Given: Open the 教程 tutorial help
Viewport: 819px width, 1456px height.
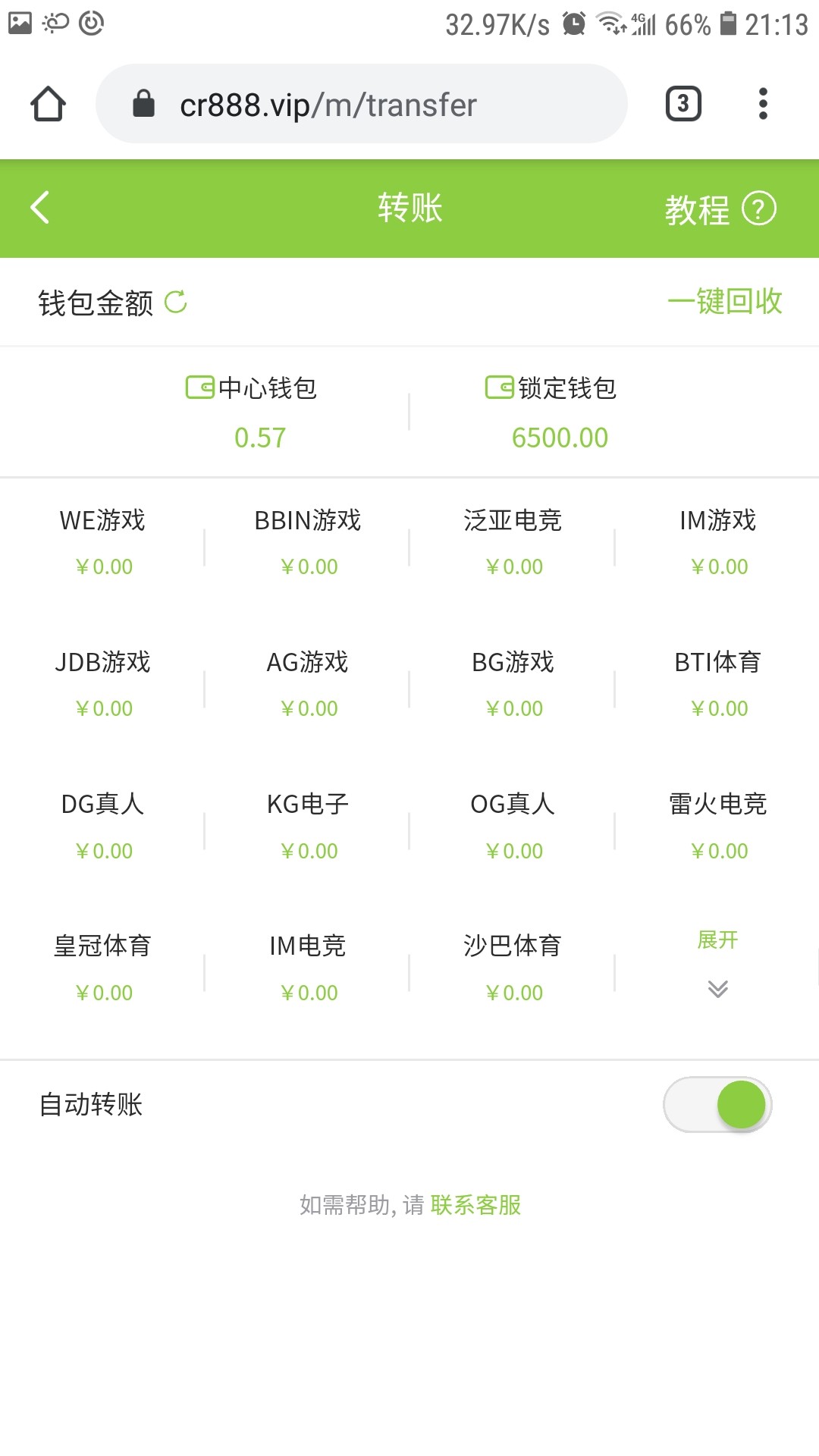Looking at the screenshot, I should (x=719, y=209).
